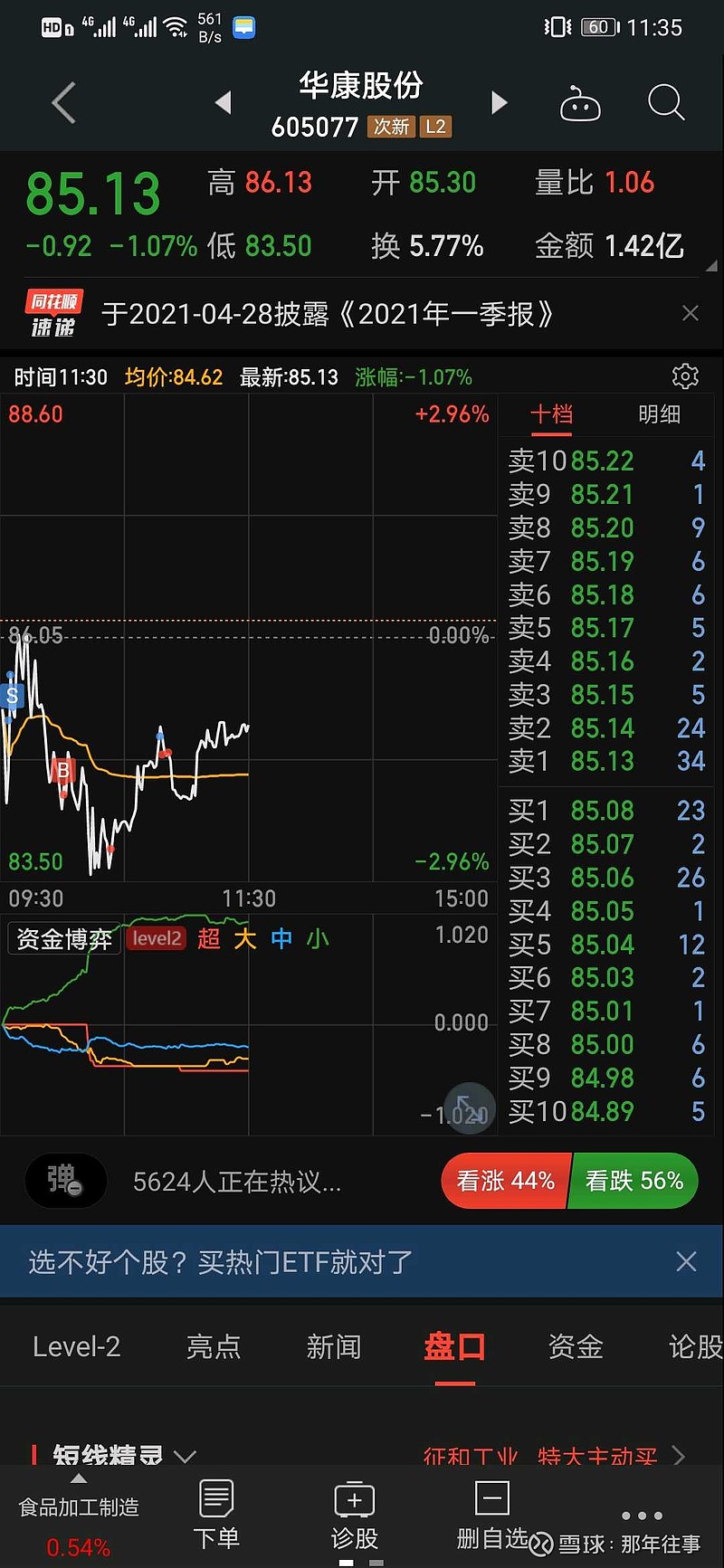
Task: Tap the right arrow to view next stock
Action: [x=500, y=102]
